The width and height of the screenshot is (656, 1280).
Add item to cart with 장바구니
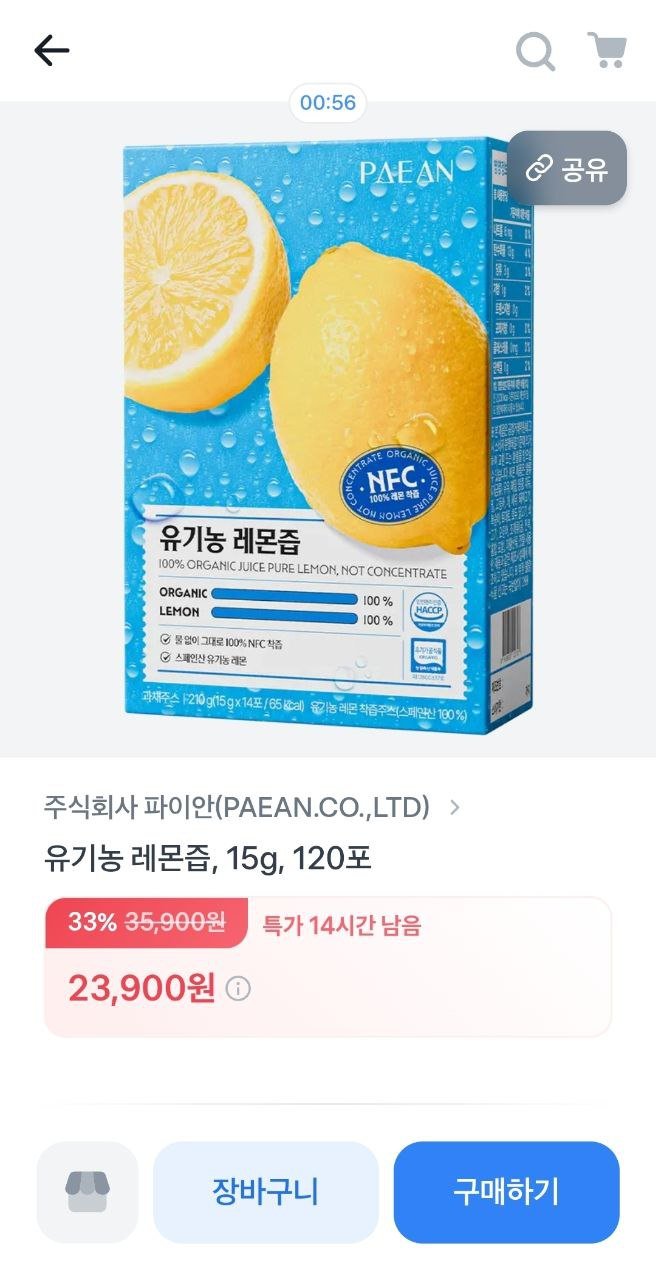(265, 1192)
